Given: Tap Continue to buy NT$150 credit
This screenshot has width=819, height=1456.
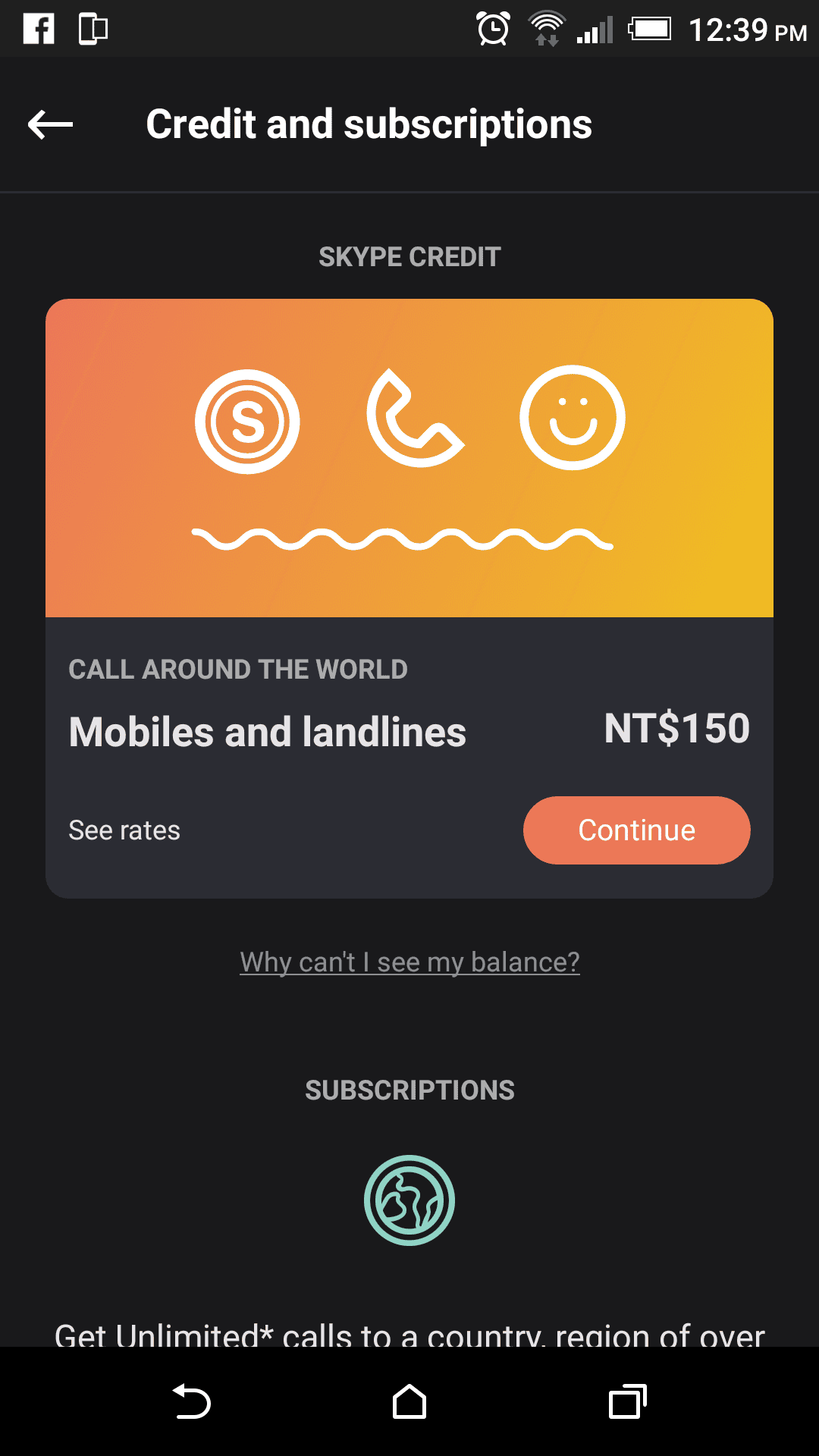Looking at the screenshot, I should [636, 830].
